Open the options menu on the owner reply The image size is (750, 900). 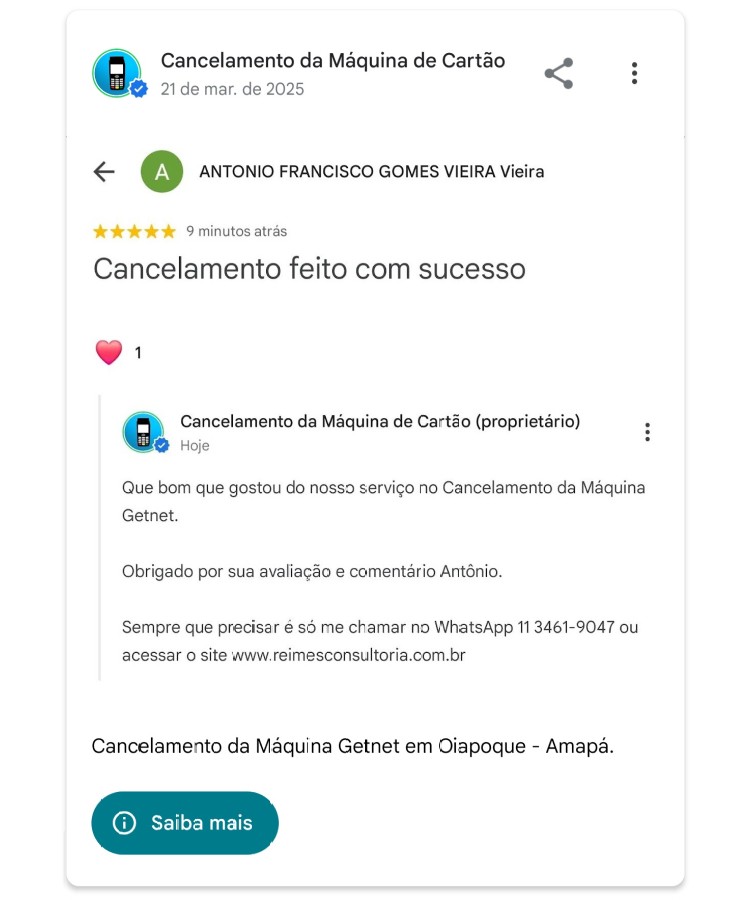pyautogui.click(x=647, y=431)
